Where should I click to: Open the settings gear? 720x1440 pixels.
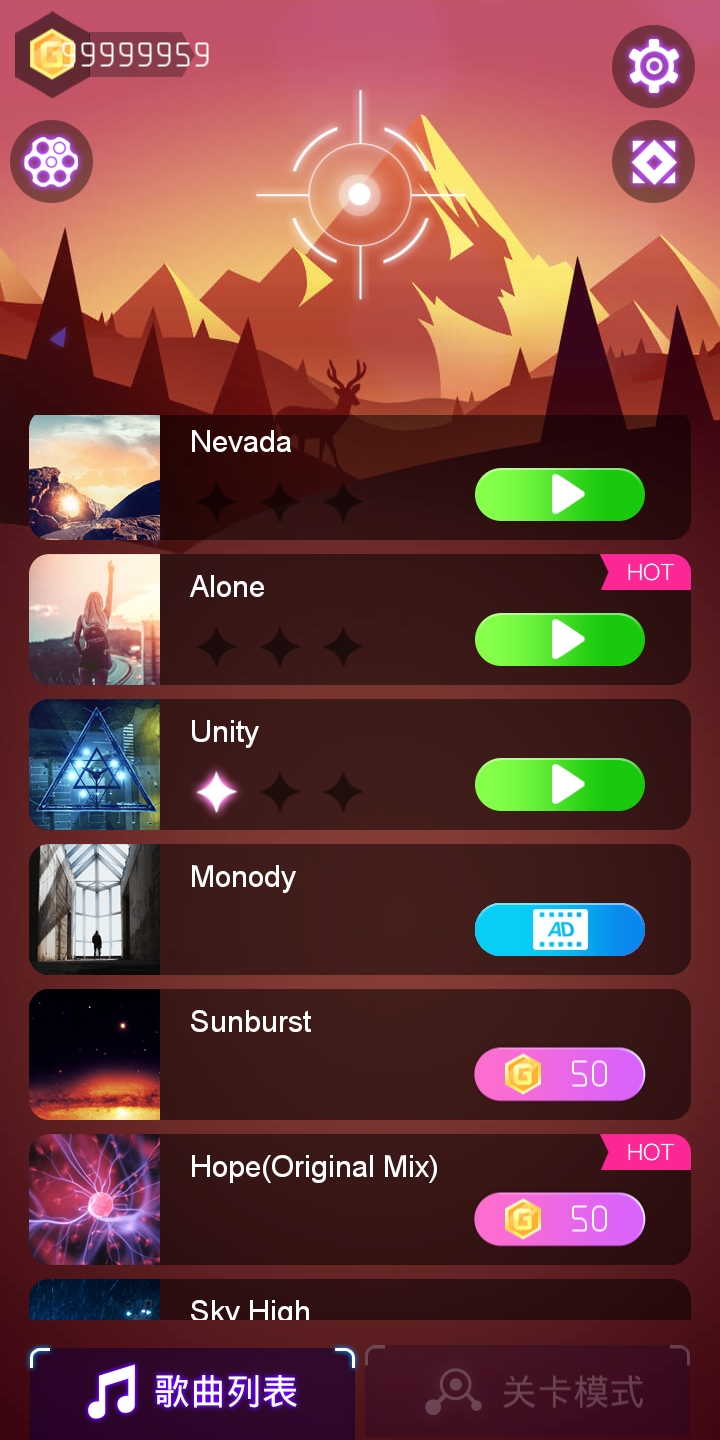coord(653,66)
